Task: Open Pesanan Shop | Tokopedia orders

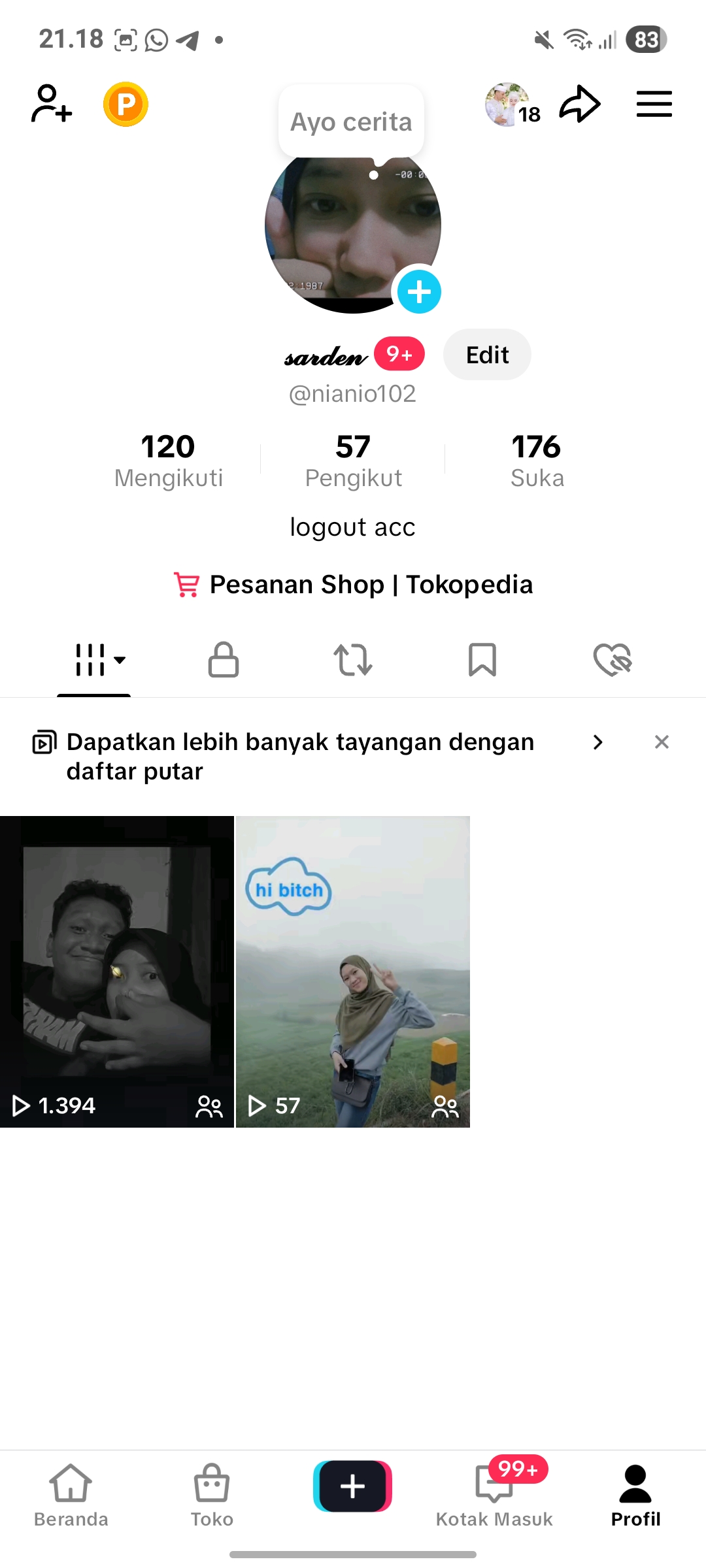Action: [353, 585]
